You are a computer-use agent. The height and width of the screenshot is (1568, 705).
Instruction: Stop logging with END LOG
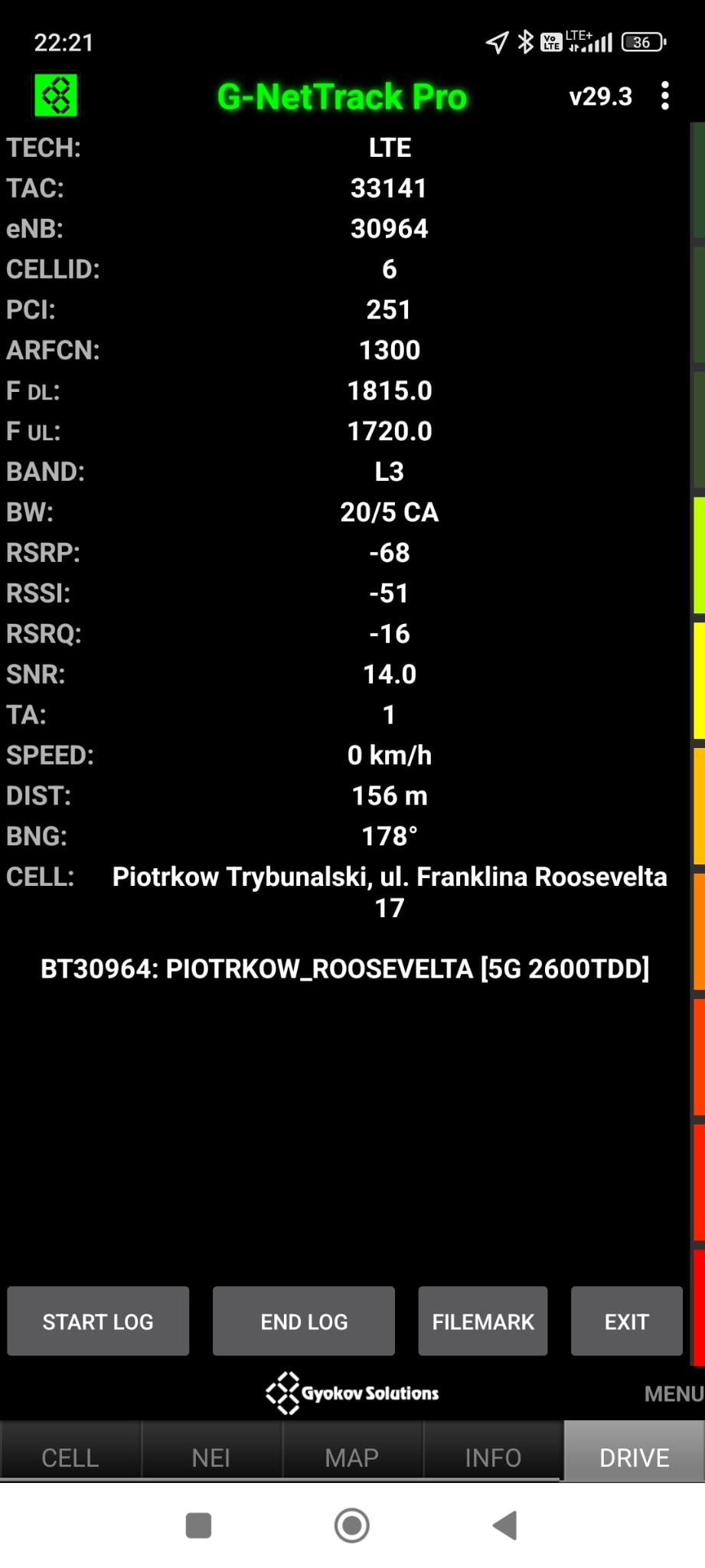304,1321
